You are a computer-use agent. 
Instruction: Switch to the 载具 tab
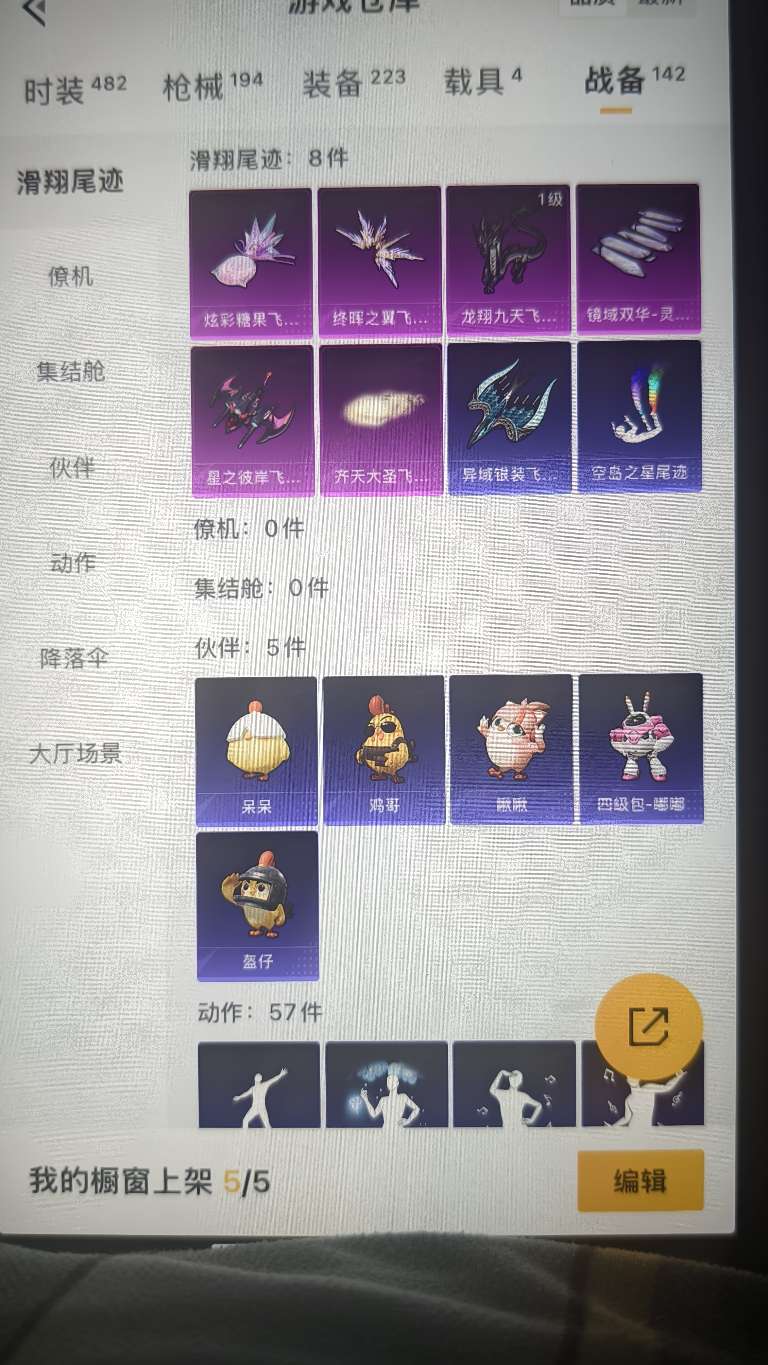click(483, 80)
